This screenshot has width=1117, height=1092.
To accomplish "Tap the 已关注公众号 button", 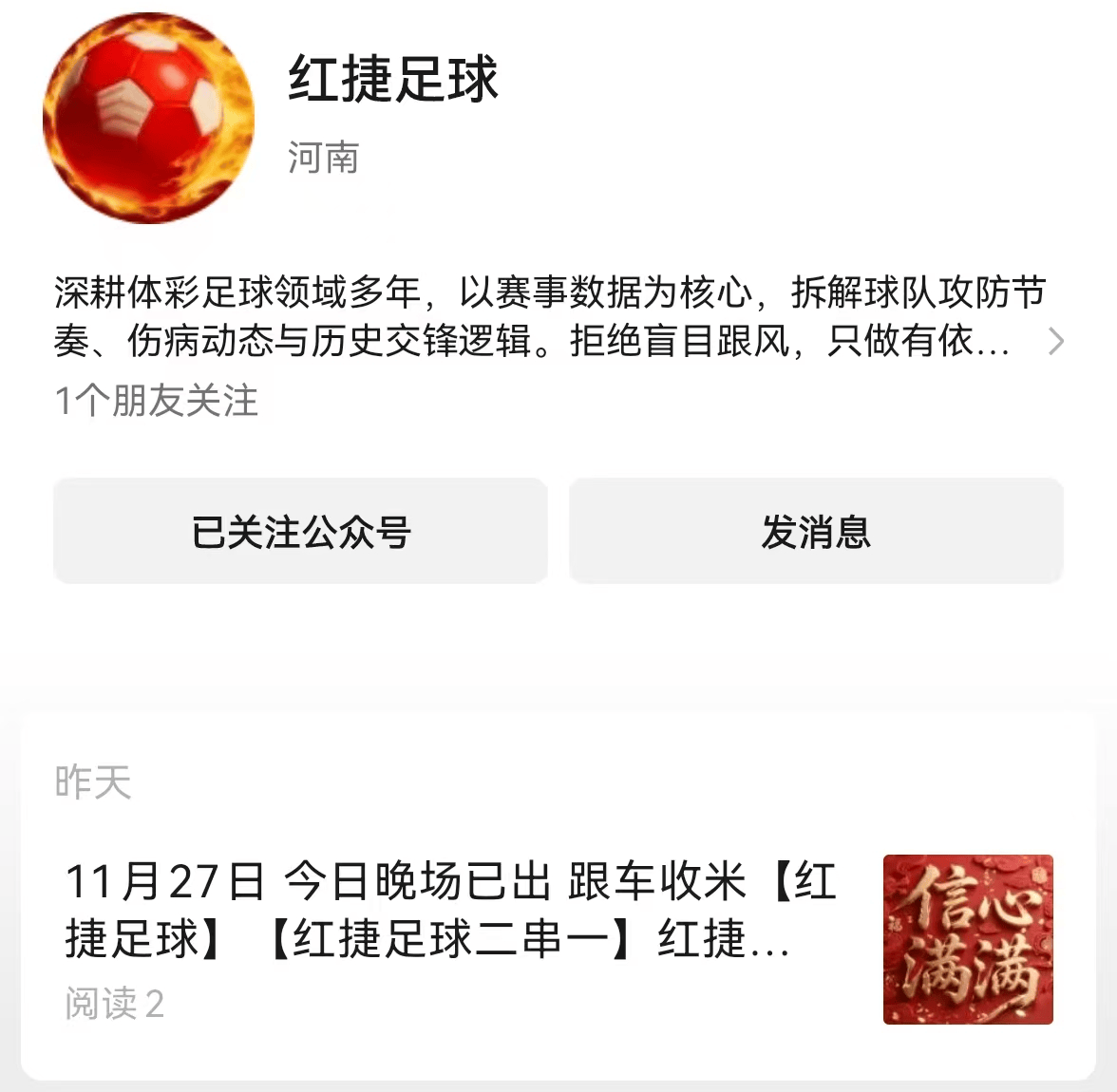I will [300, 532].
